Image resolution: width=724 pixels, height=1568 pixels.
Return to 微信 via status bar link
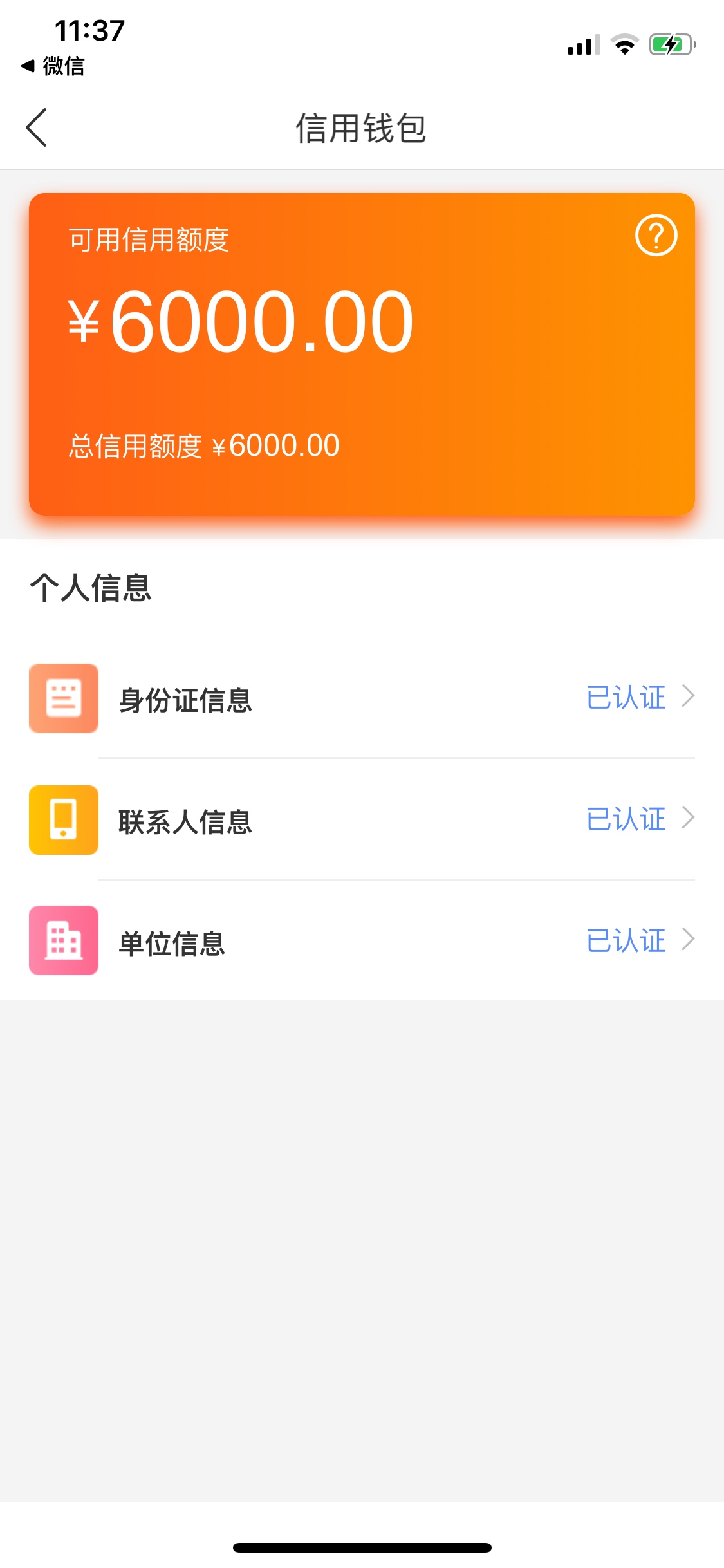coord(53,66)
